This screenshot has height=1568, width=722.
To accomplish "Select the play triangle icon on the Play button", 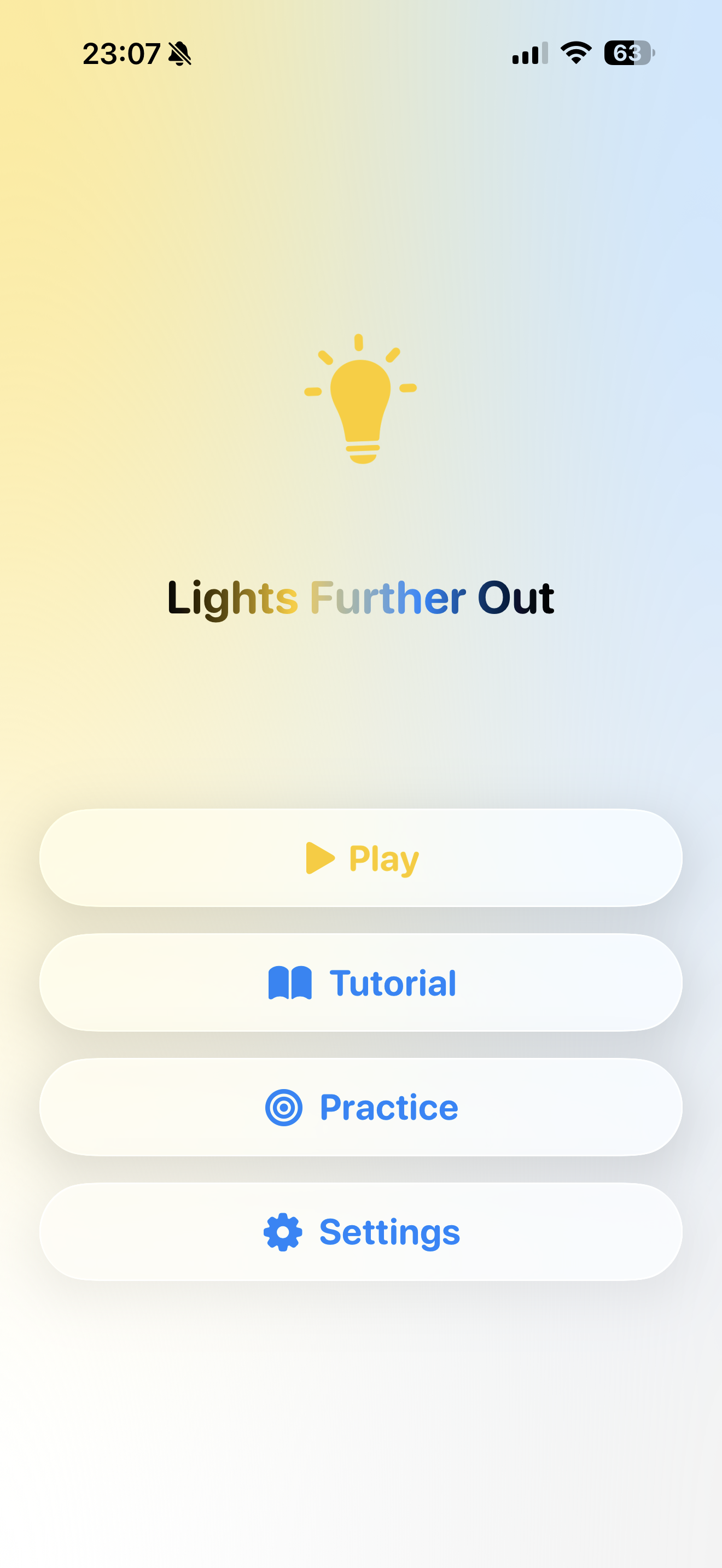I will [x=321, y=858].
